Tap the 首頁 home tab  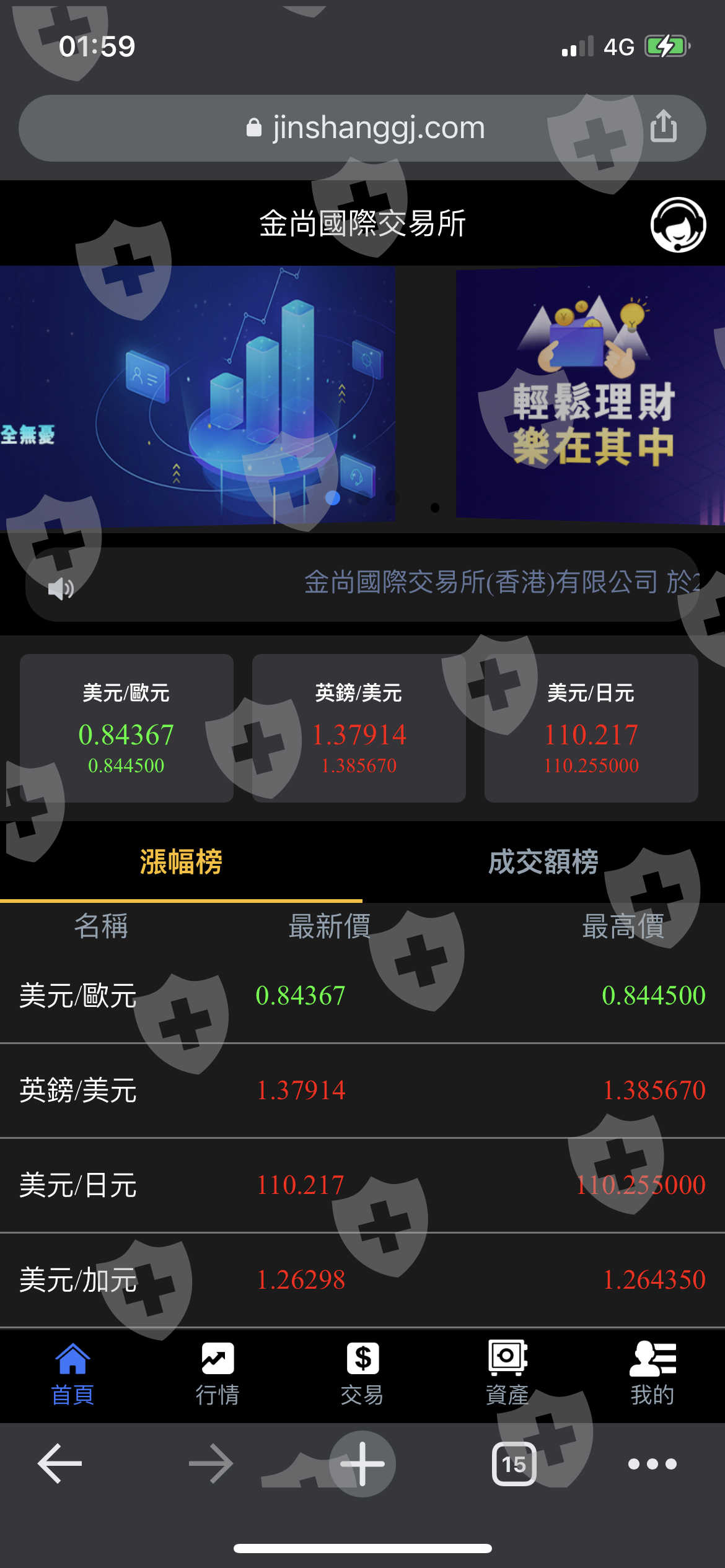(72, 1374)
